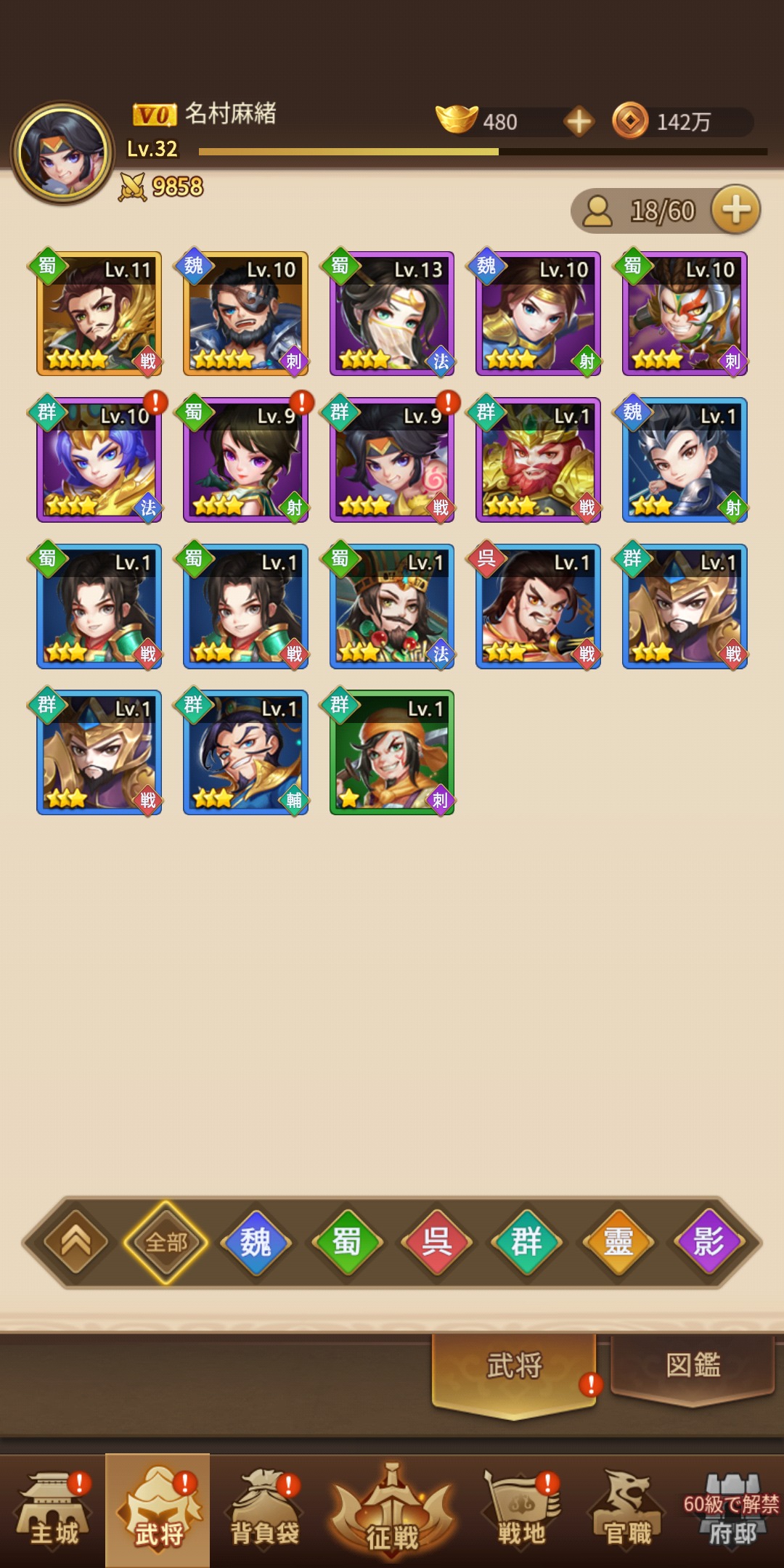
Task: Go to 主城 main city
Action: click(x=53, y=1511)
